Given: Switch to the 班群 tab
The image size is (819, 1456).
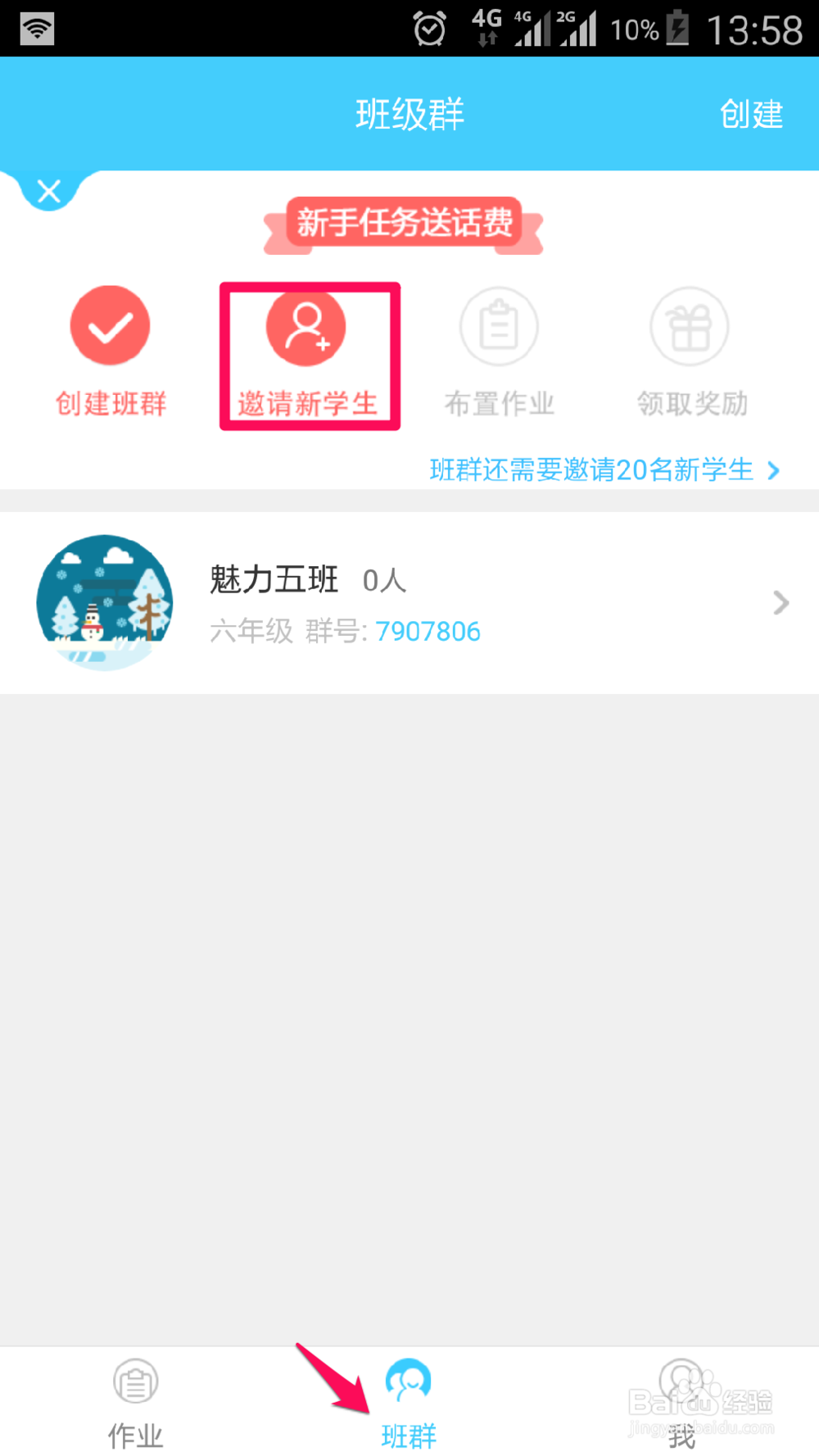Looking at the screenshot, I should coord(409,1402).
